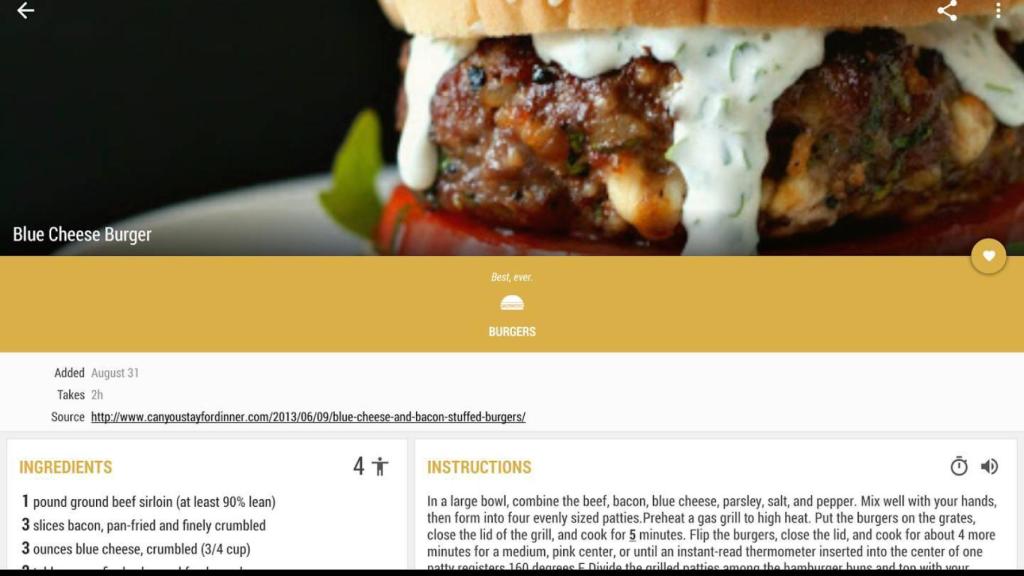Open the canyoustayfordinner.com source link
Viewport: 1024px width, 576px height.
coord(308,417)
